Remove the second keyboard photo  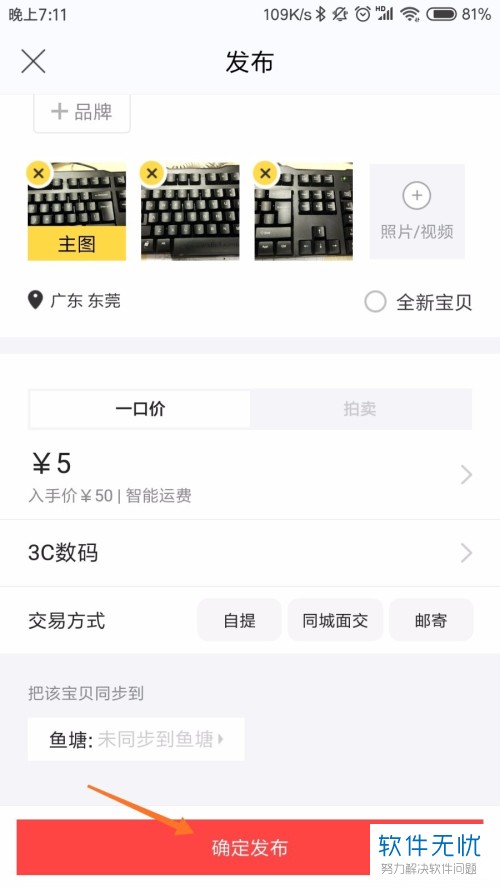152,173
